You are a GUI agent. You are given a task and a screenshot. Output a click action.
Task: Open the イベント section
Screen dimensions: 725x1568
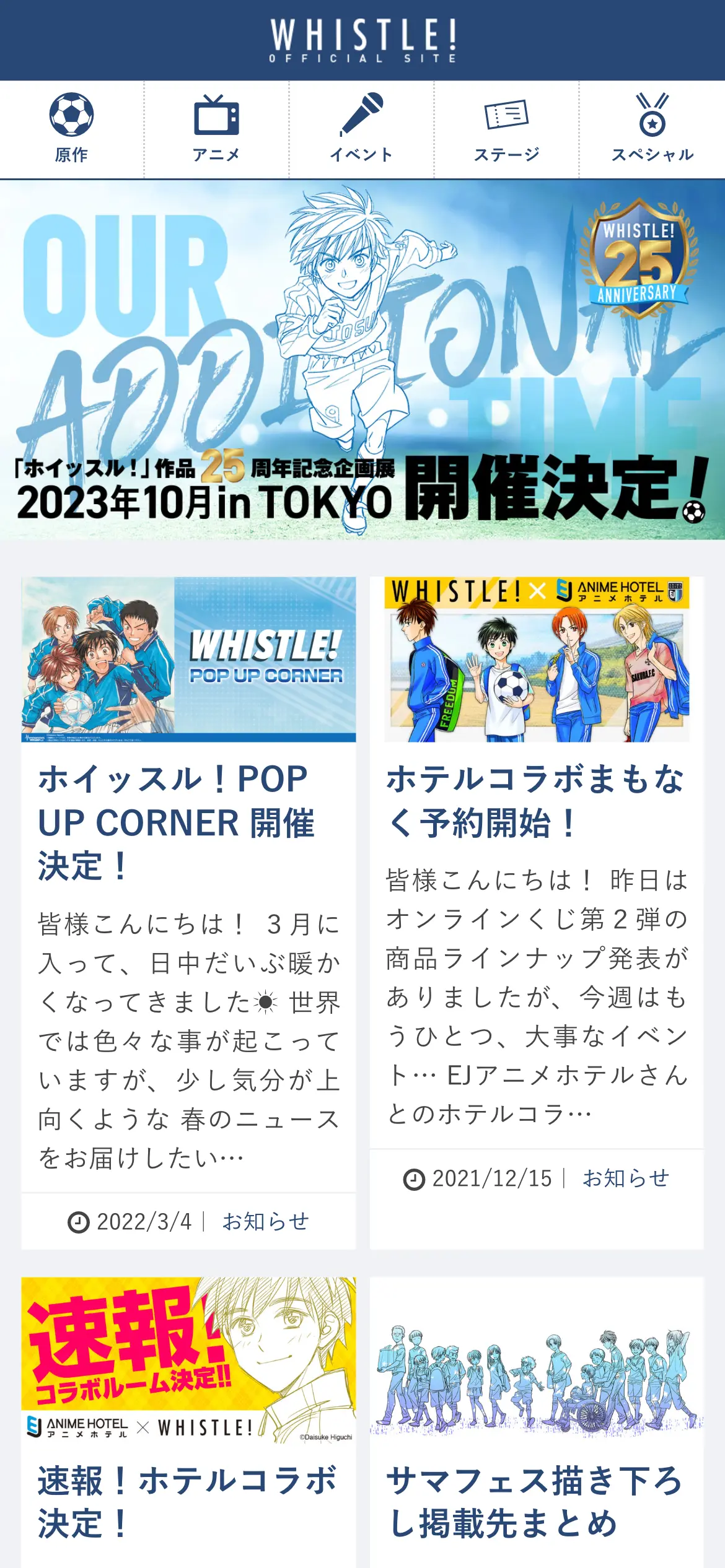pos(361,129)
